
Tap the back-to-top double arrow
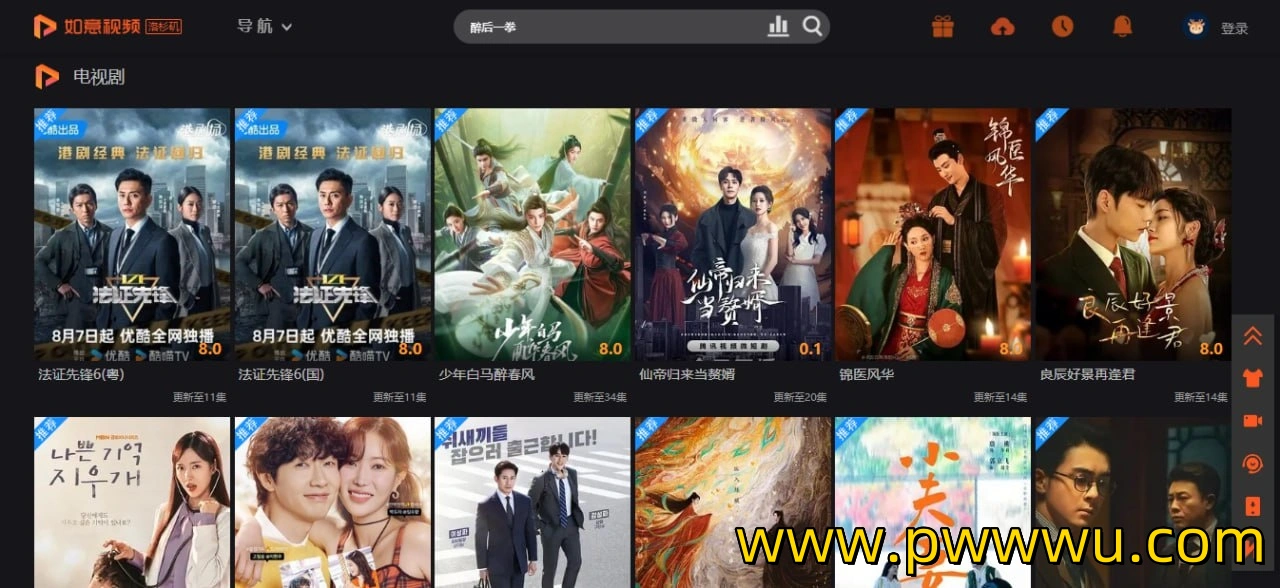1252,336
